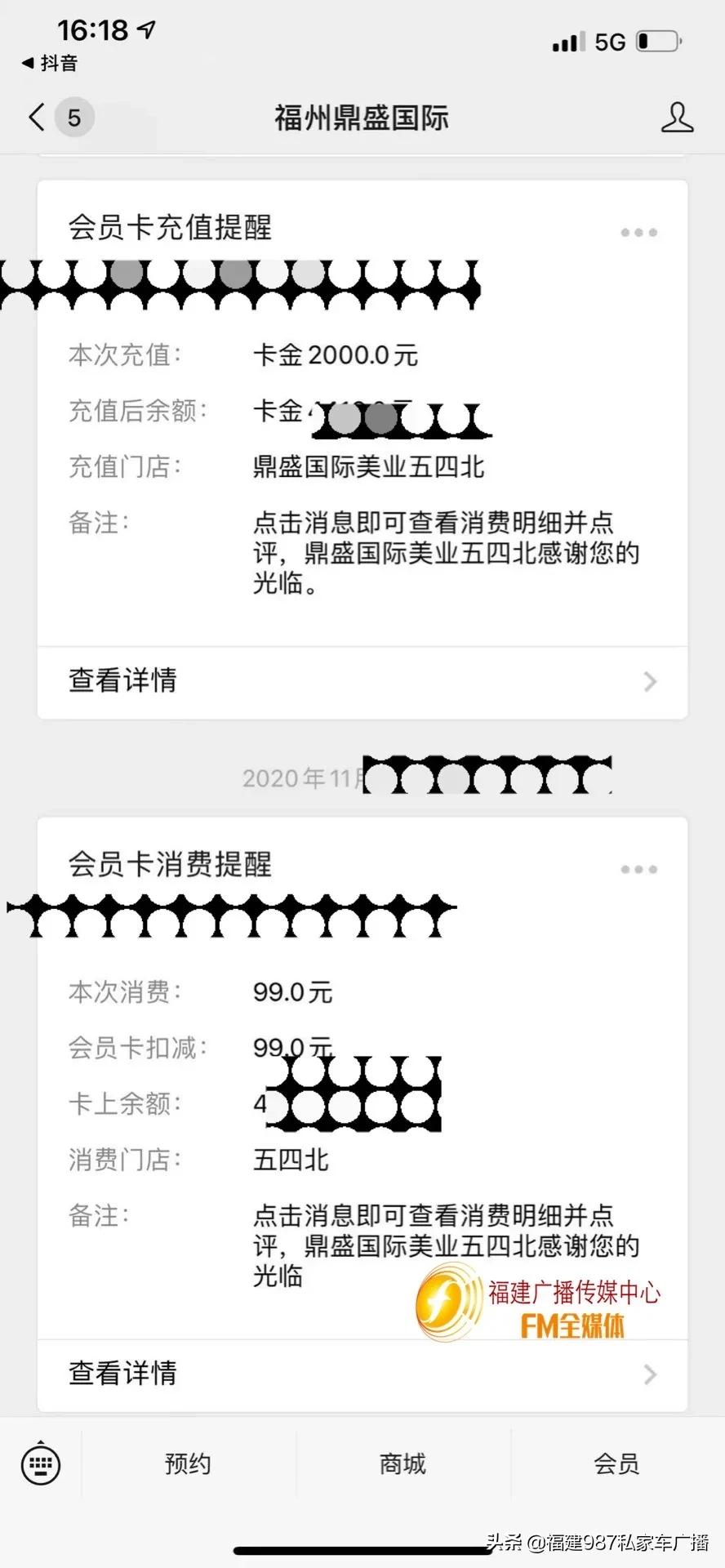This screenshot has height=1568, width=725.
Task: Open more options on the 会员卡消费提醒 card
Action: click(x=638, y=869)
